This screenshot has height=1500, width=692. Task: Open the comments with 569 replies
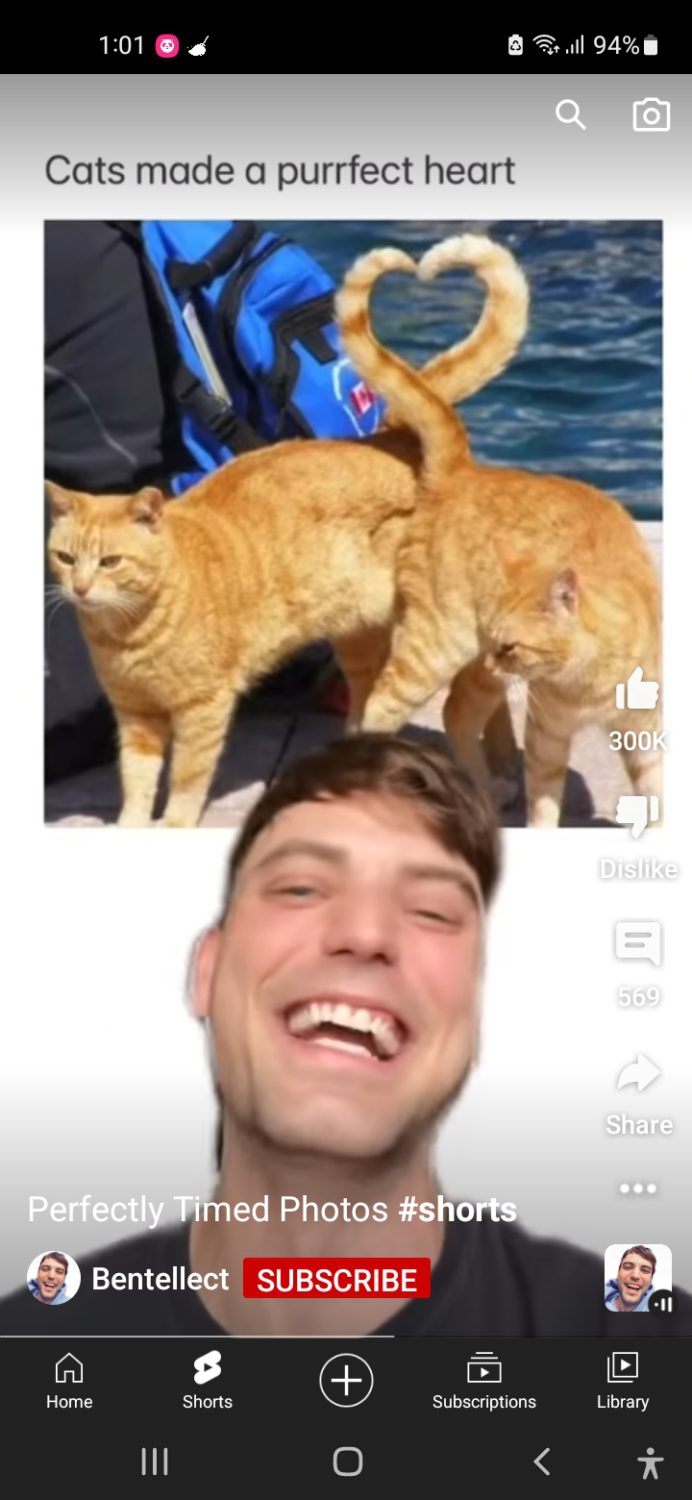pos(637,944)
